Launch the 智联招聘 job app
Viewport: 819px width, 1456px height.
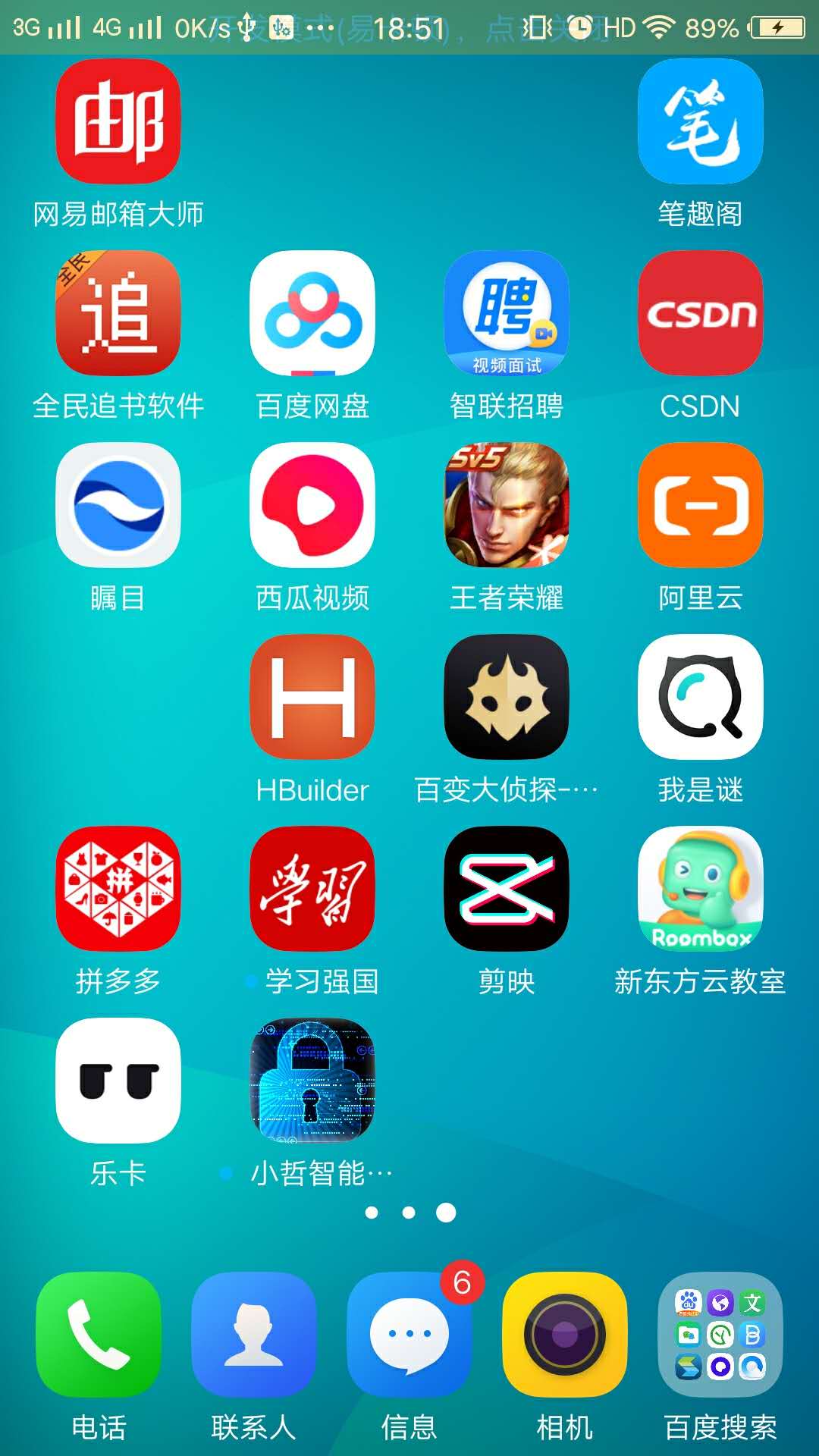point(506,316)
